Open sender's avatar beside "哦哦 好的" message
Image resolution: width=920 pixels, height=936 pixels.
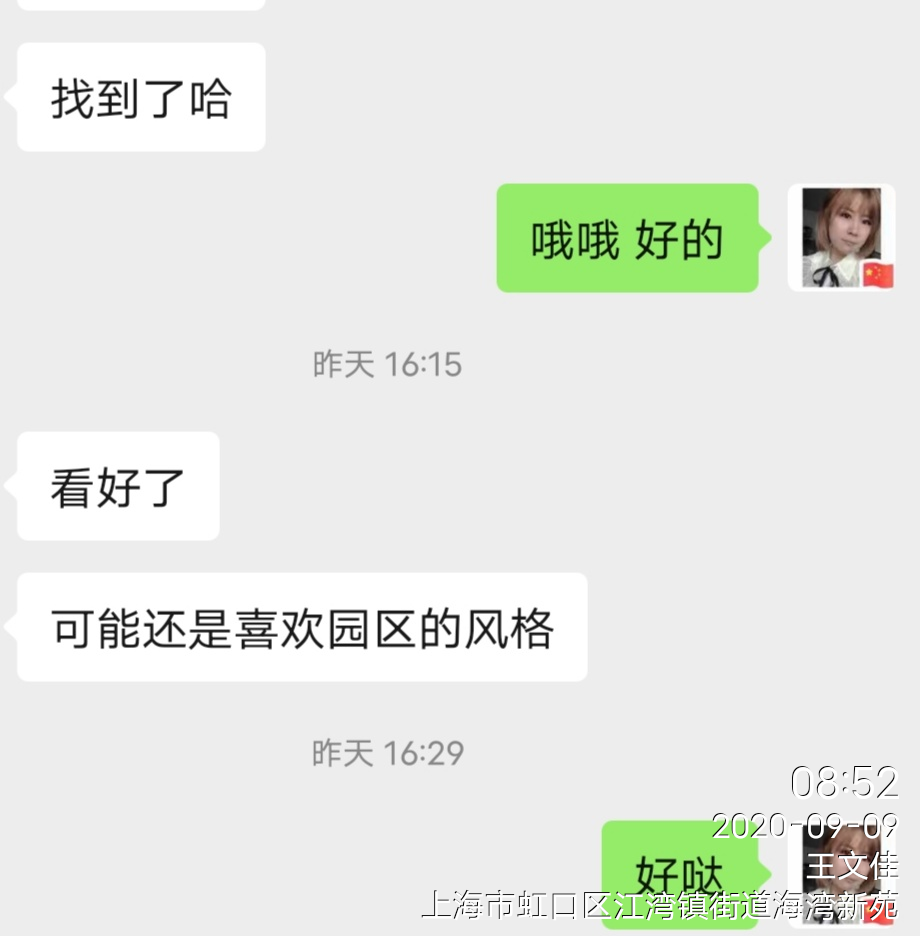coord(841,238)
